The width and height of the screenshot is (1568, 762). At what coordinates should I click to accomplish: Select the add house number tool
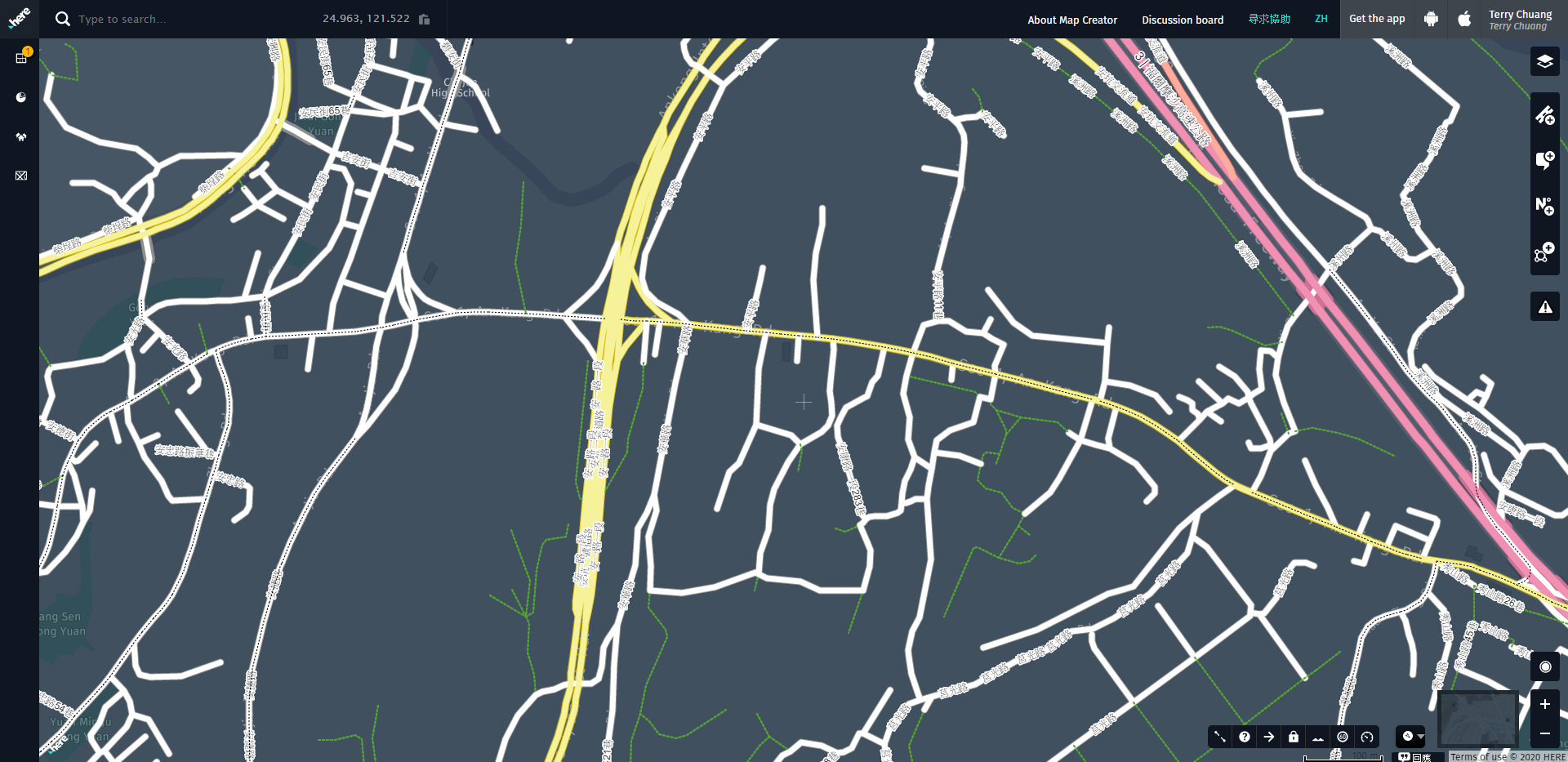(1544, 206)
